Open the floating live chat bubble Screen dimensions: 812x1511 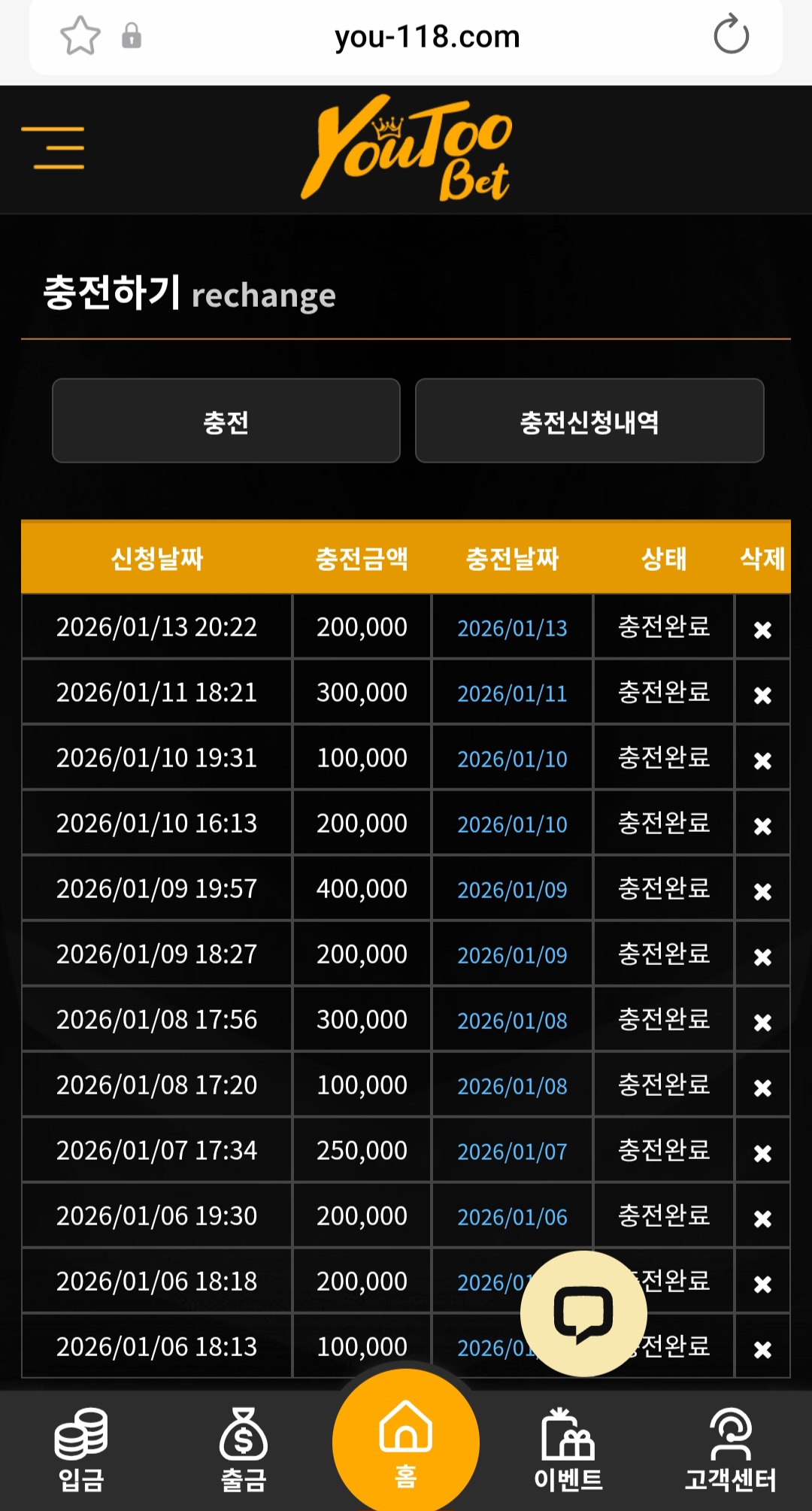(x=583, y=1314)
